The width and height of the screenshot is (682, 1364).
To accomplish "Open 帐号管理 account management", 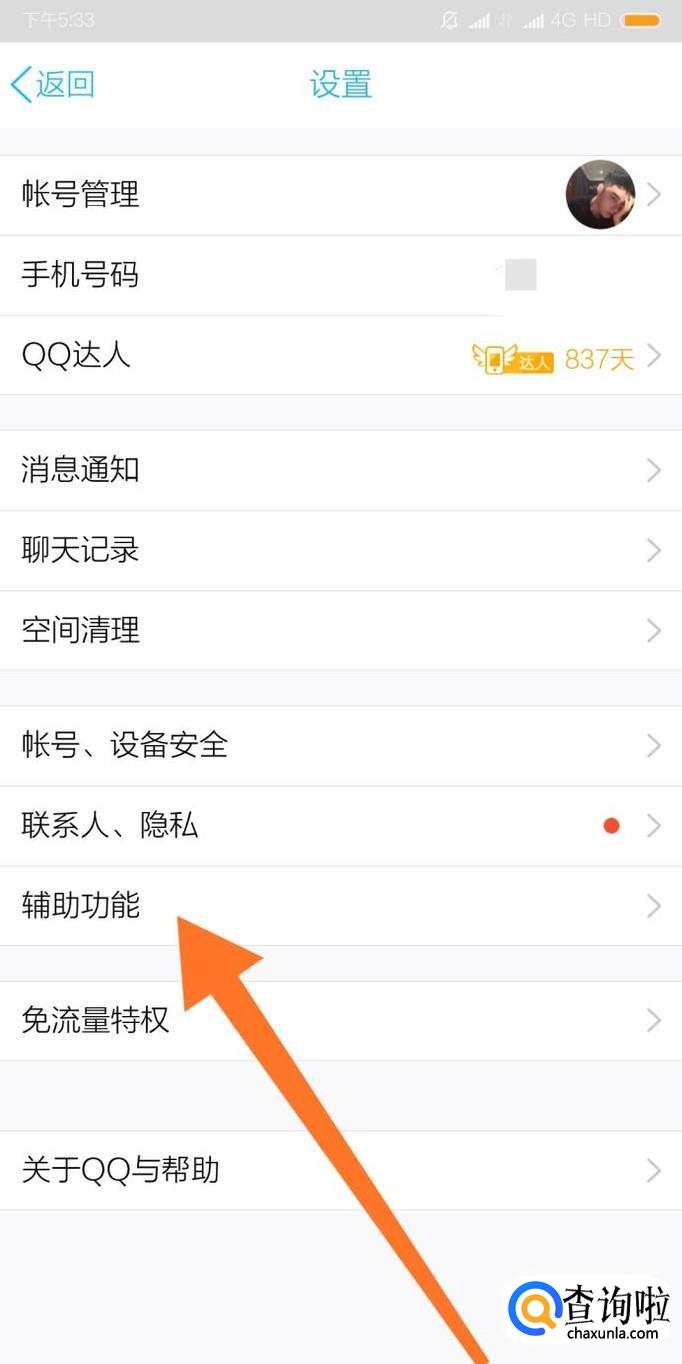I will pos(341,195).
